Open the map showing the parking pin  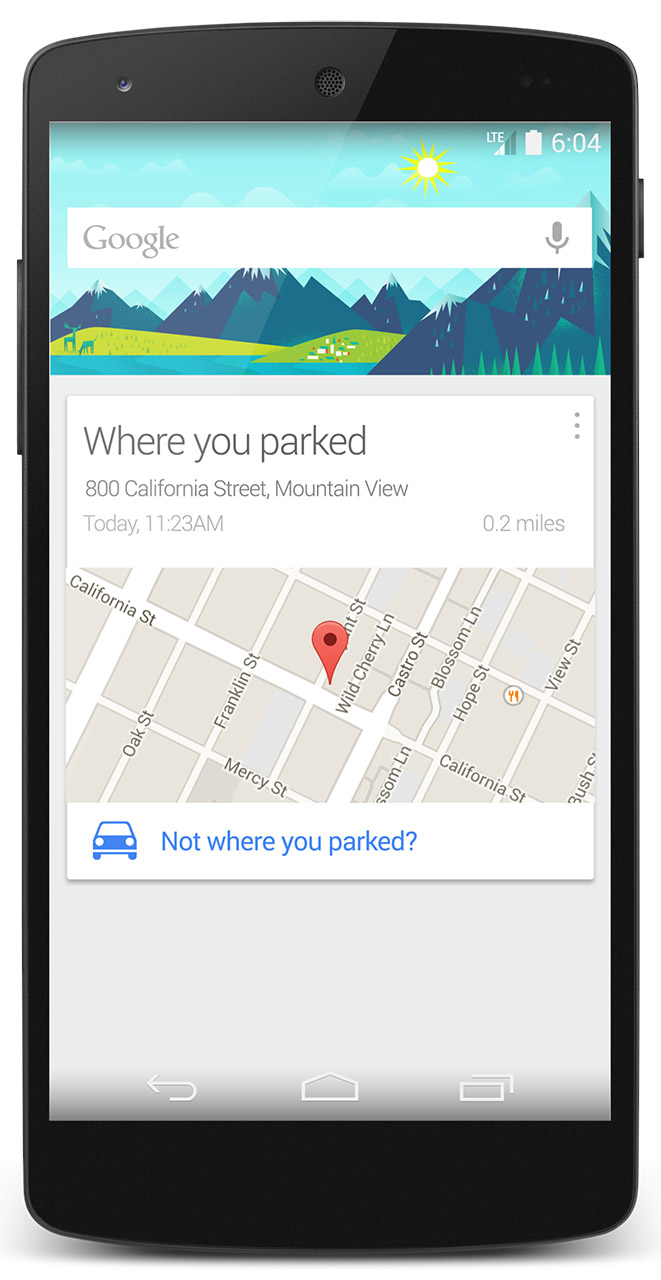(x=330, y=685)
